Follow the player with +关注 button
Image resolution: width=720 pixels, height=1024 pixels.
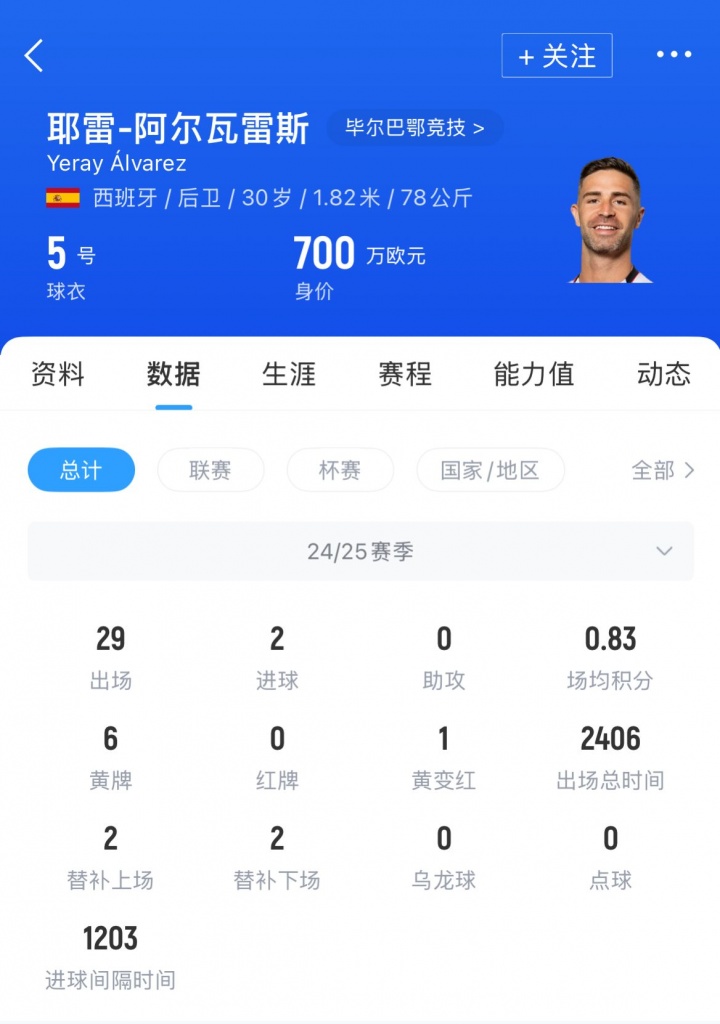point(556,56)
